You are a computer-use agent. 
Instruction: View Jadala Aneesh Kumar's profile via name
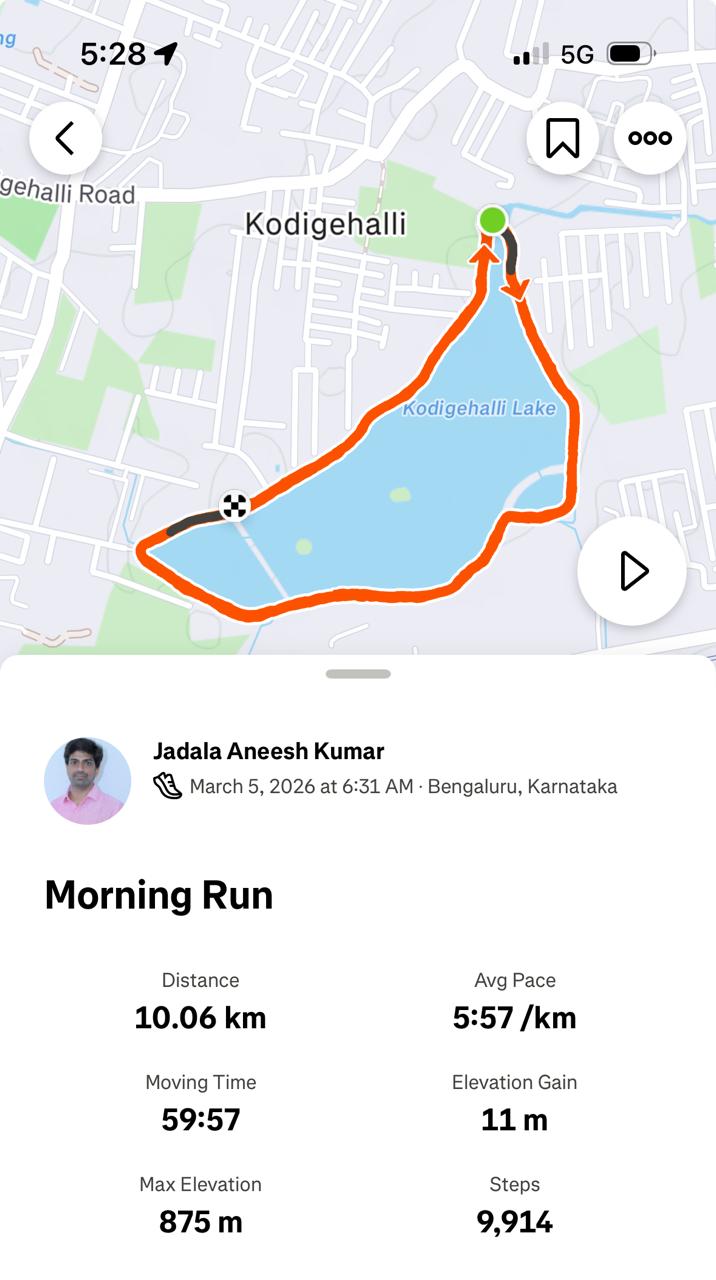pyautogui.click(x=268, y=751)
